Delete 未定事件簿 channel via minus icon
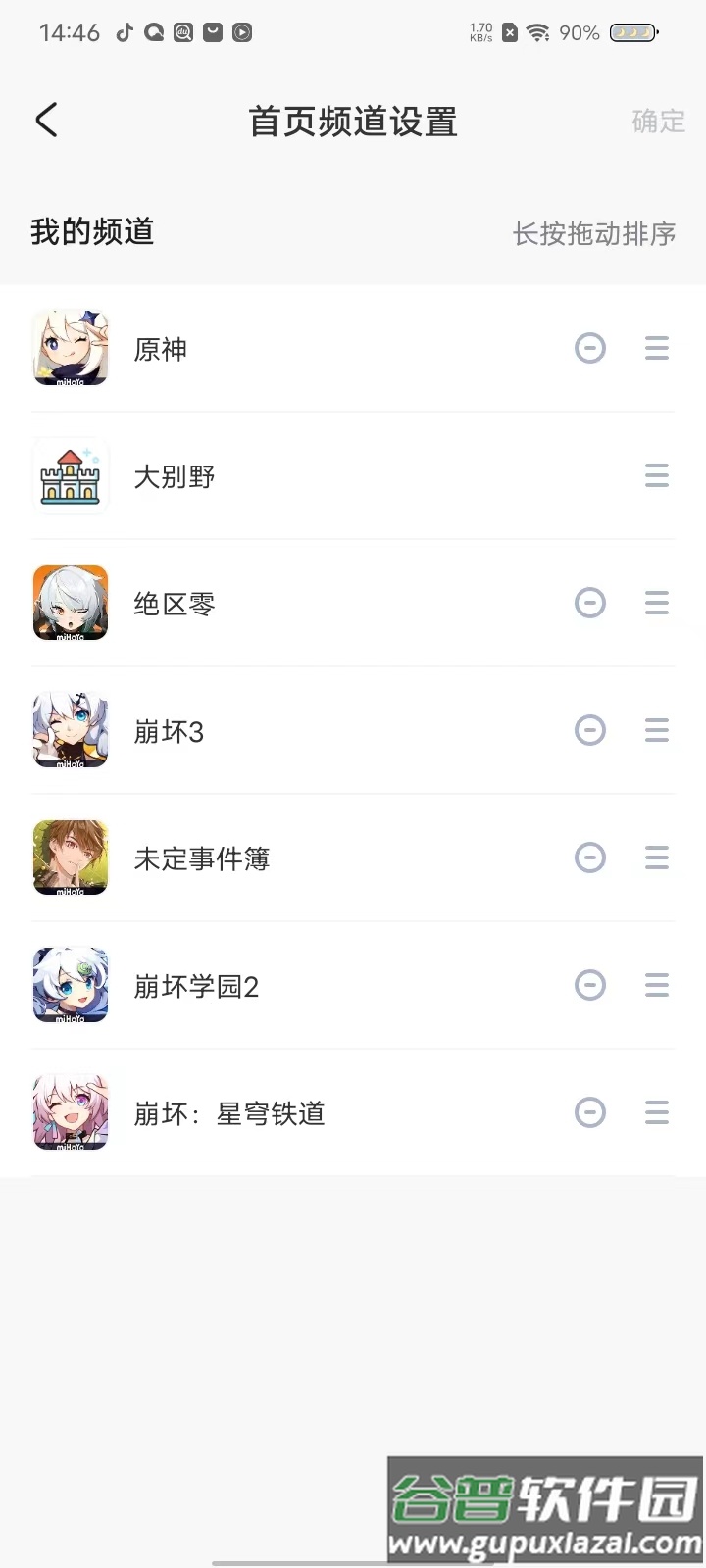Image resolution: width=706 pixels, height=1568 pixels. point(589,857)
